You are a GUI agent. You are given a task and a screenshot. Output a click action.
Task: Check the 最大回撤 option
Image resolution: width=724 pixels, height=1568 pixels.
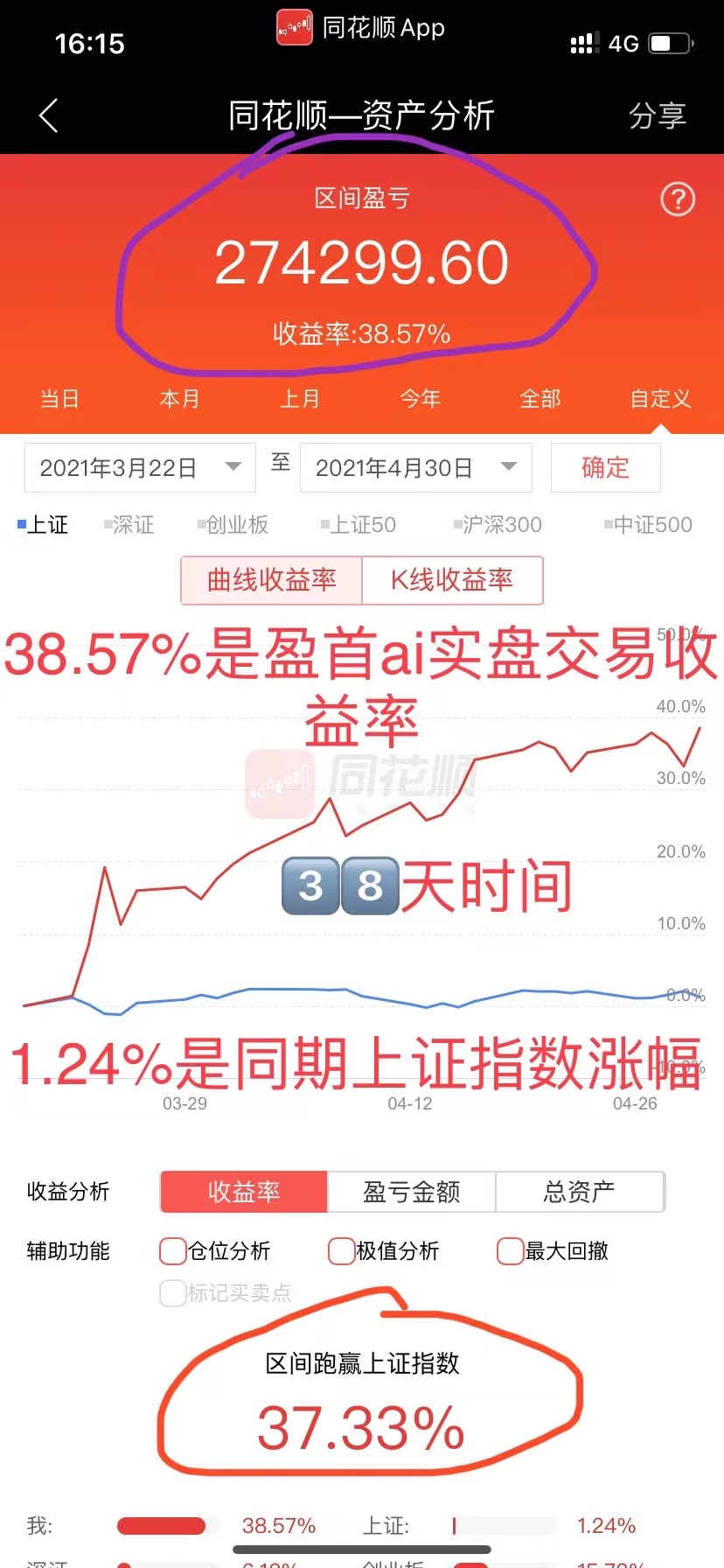coord(510,1251)
